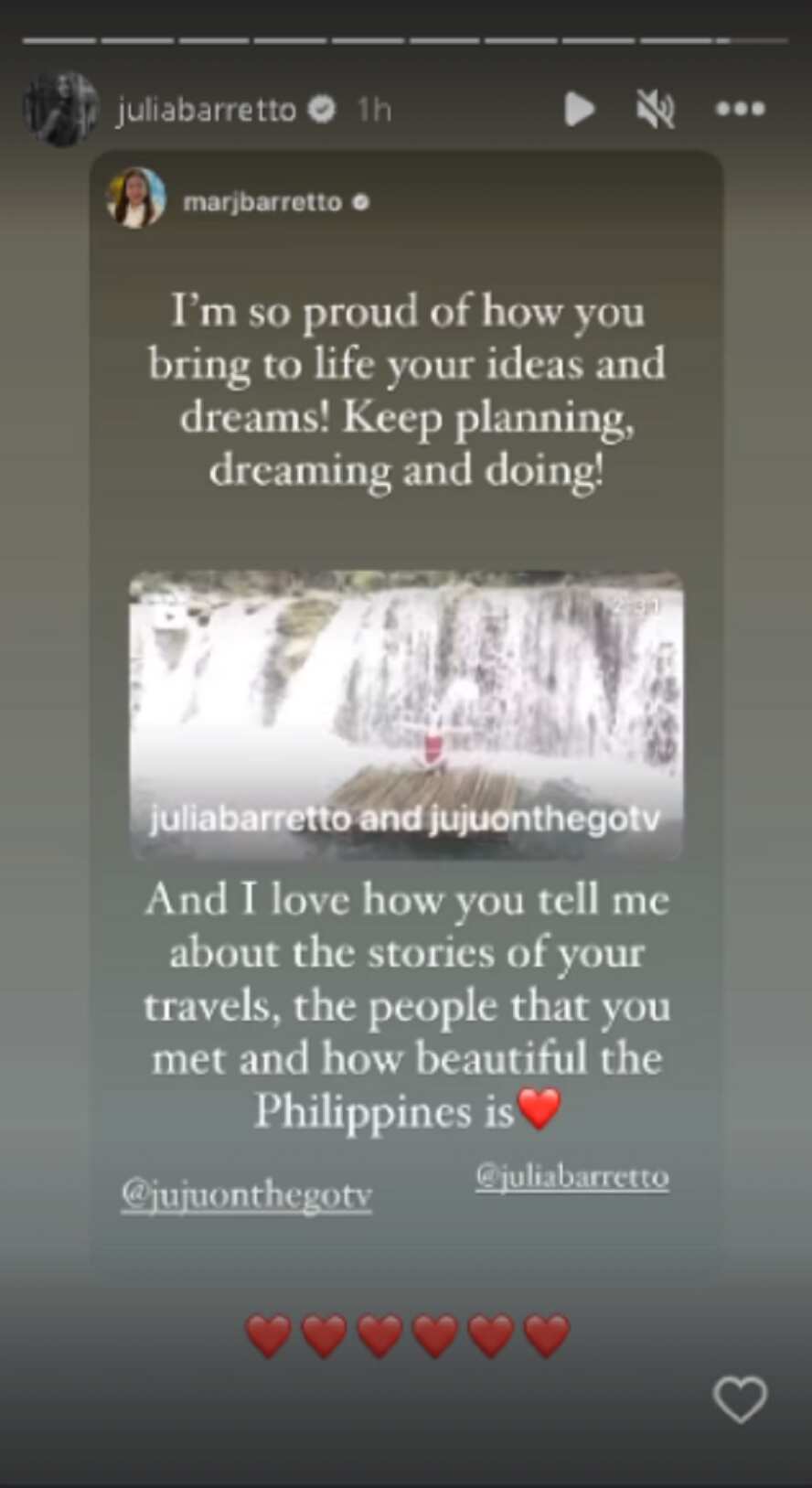Open the waterfall video post thumbnail
This screenshot has height=1488, width=812.
pos(406,715)
